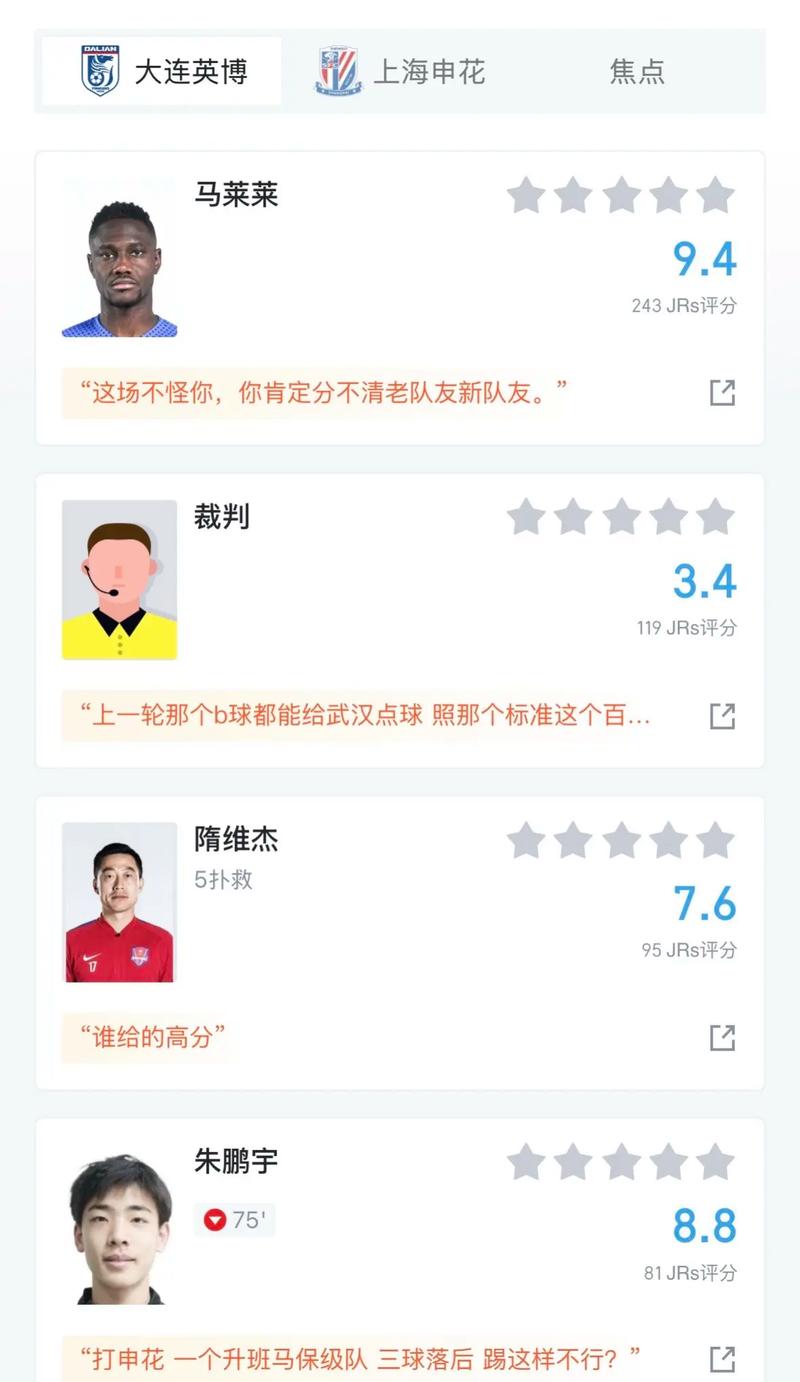Select the first star for rating 裁判
Image resolution: width=800 pixels, height=1382 pixels.
[x=524, y=516]
